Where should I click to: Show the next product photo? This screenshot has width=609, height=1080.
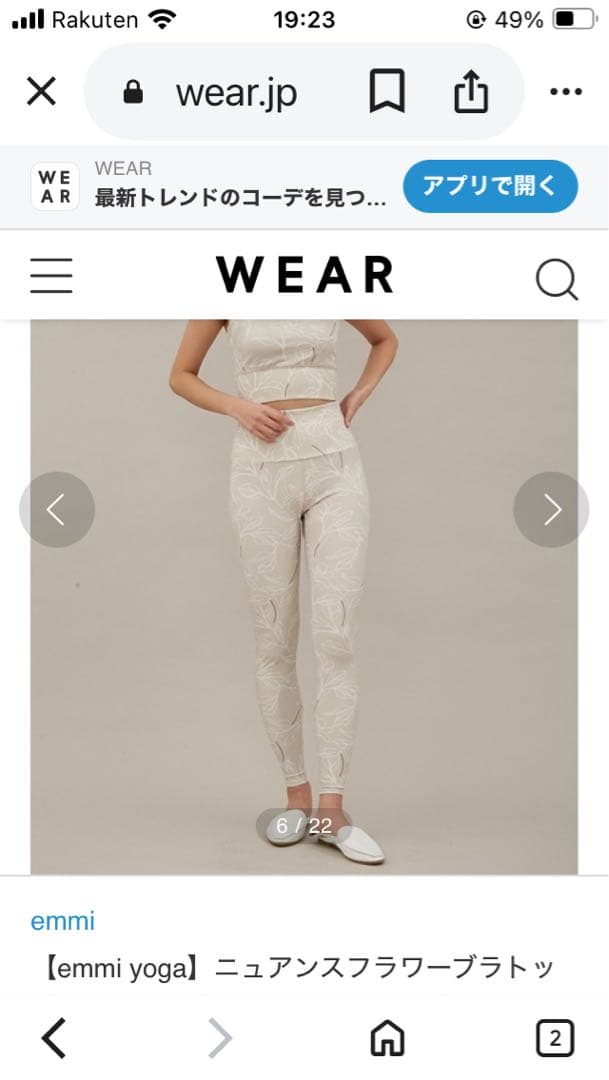click(551, 510)
